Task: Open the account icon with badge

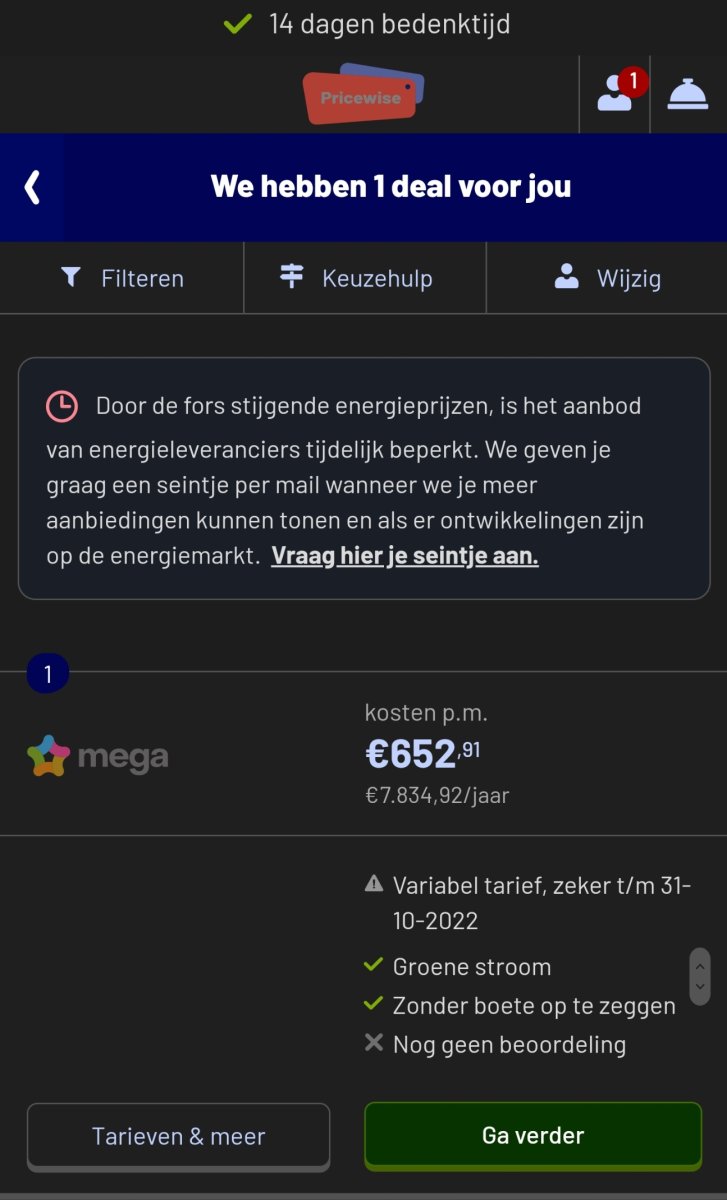Action: pos(615,94)
